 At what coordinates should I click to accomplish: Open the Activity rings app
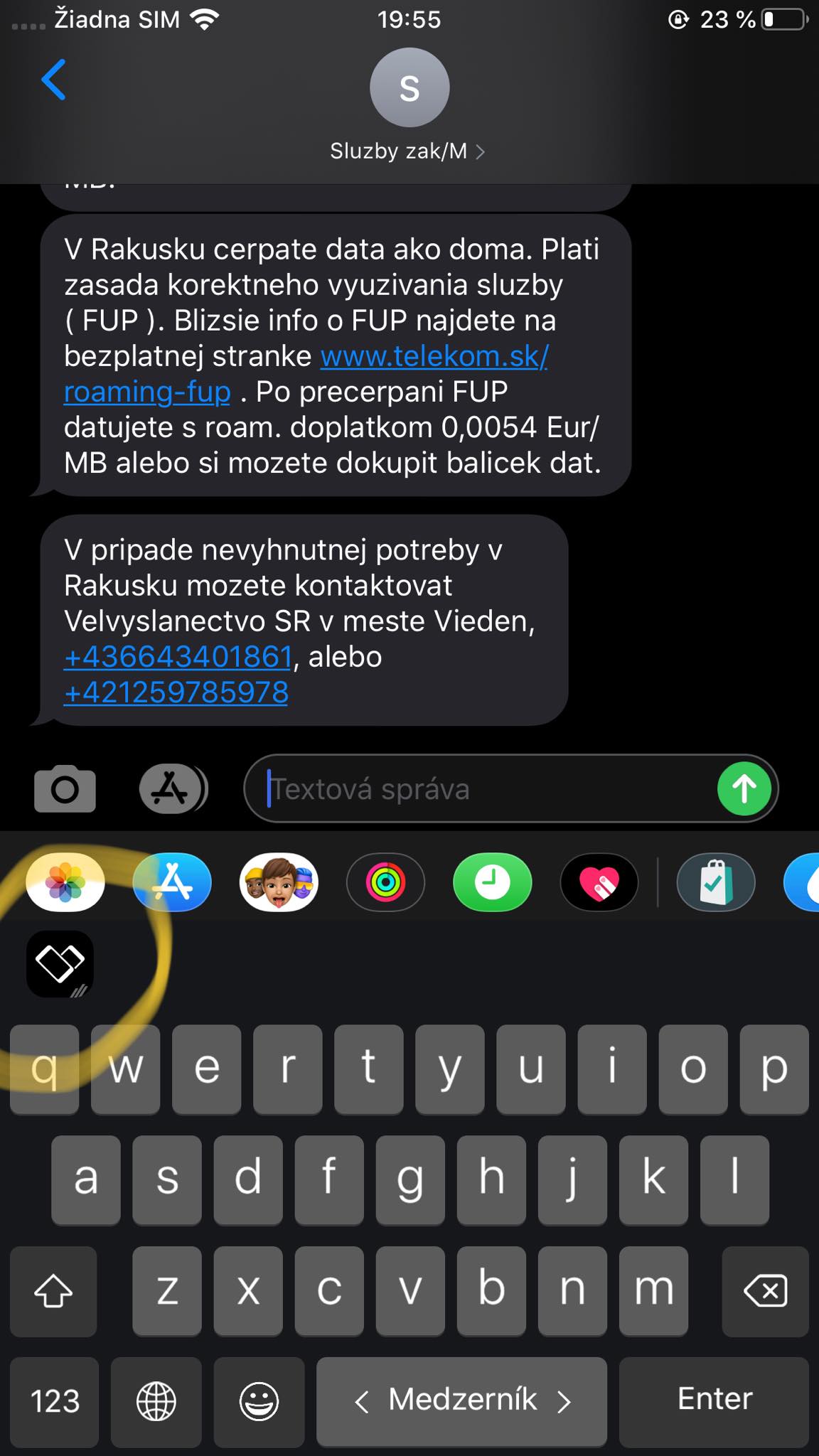(385, 883)
